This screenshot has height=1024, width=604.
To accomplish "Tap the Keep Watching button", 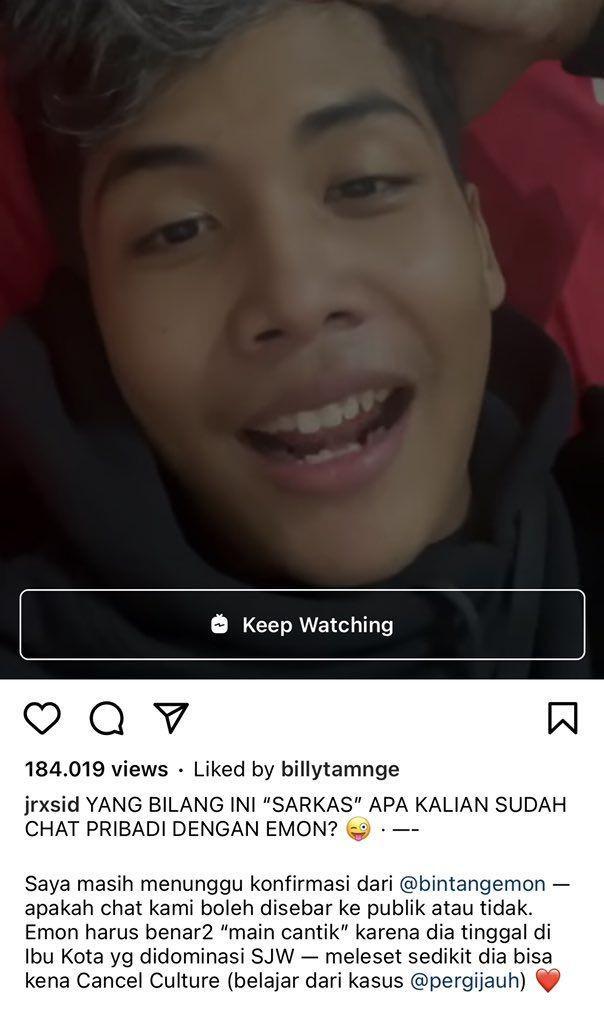I will 302,625.
